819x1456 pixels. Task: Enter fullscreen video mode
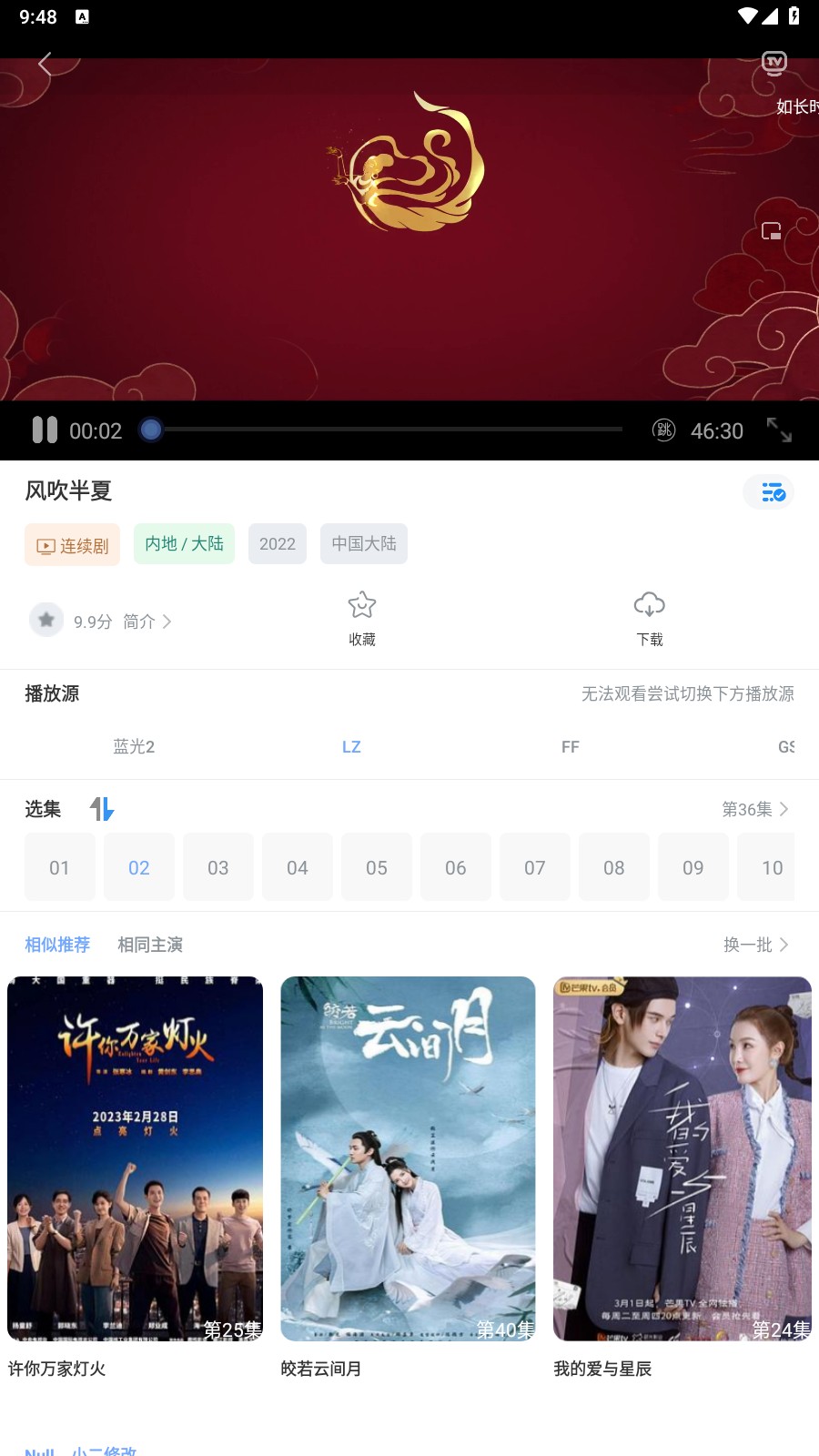[779, 430]
